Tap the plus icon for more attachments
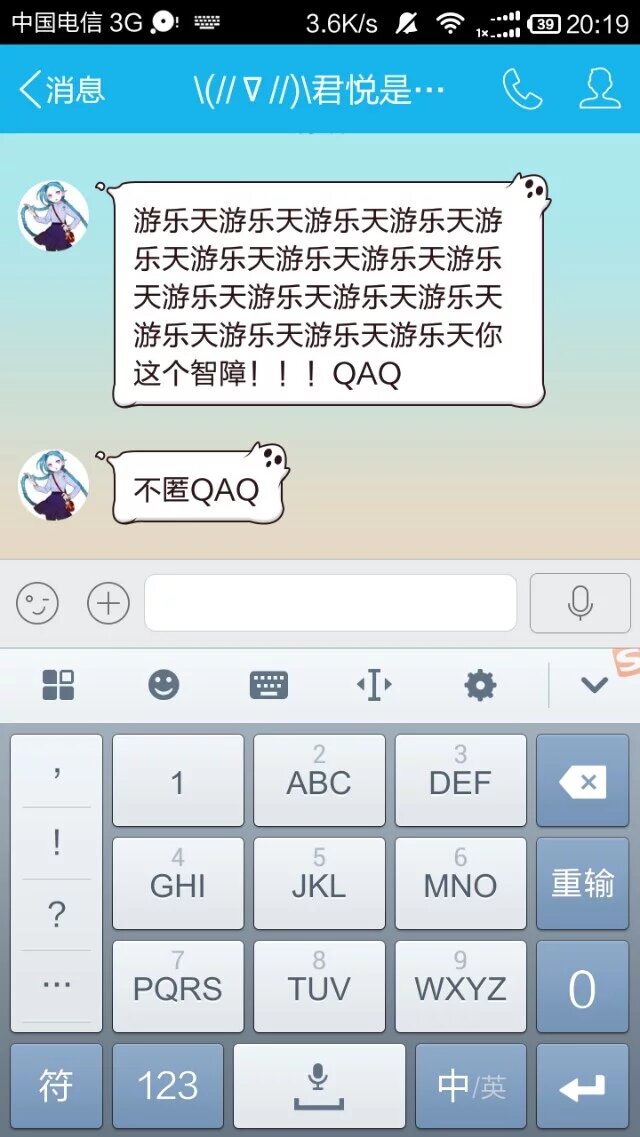Image resolution: width=640 pixels, height=1137 pixels. pyautogui.click(x=108, y=603)
